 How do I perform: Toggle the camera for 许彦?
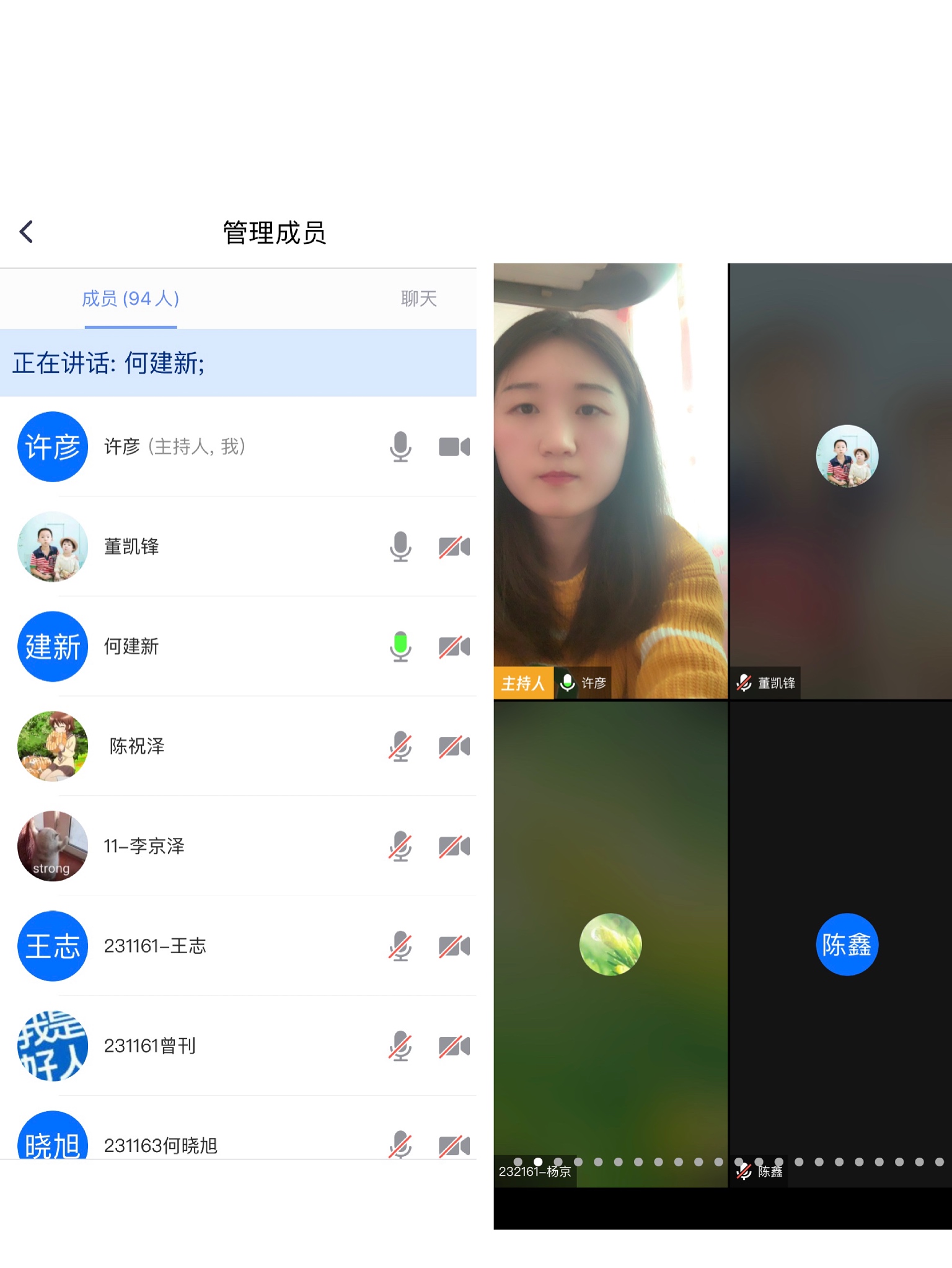pos(454,446)
